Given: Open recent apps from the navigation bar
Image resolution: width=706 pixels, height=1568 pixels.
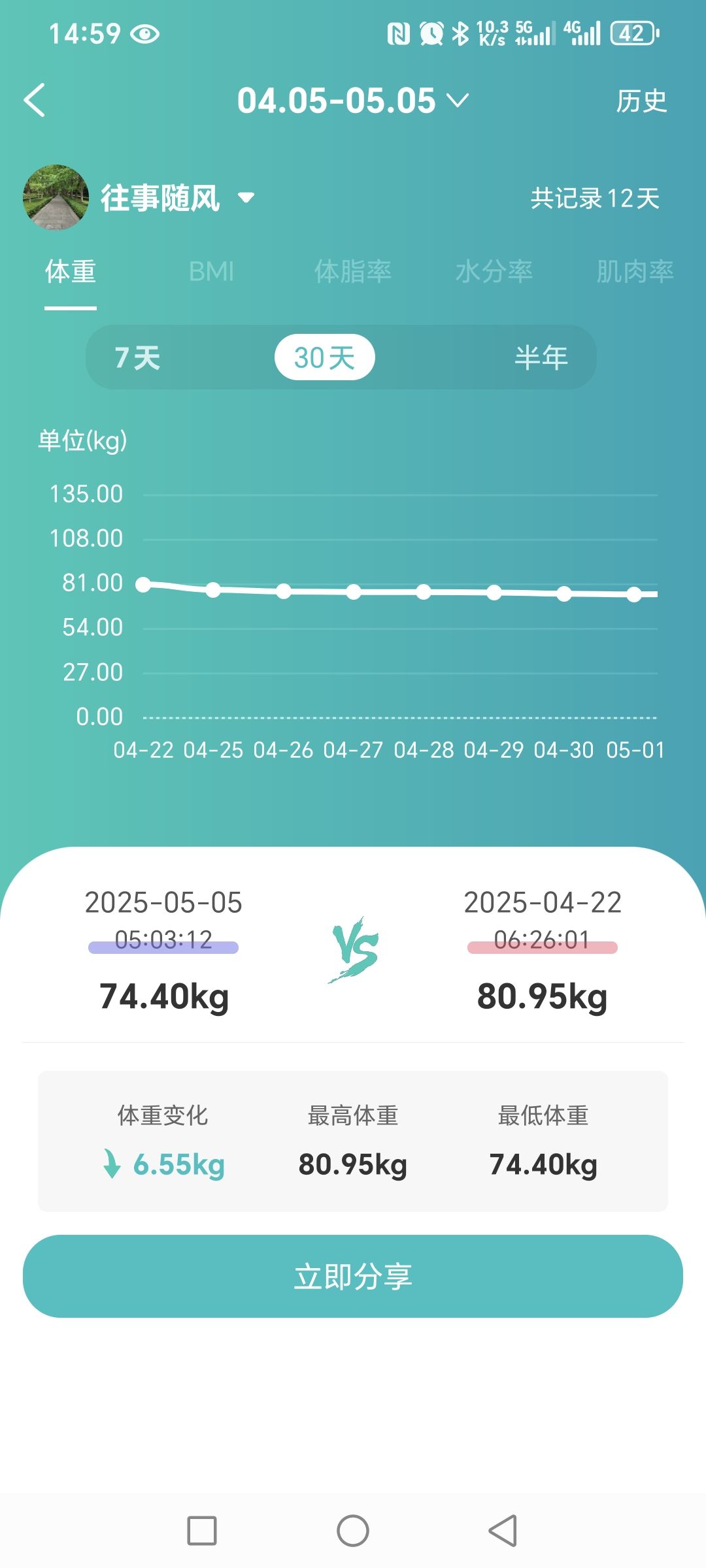Looking at the screenshot, I should click(202, 1531).
